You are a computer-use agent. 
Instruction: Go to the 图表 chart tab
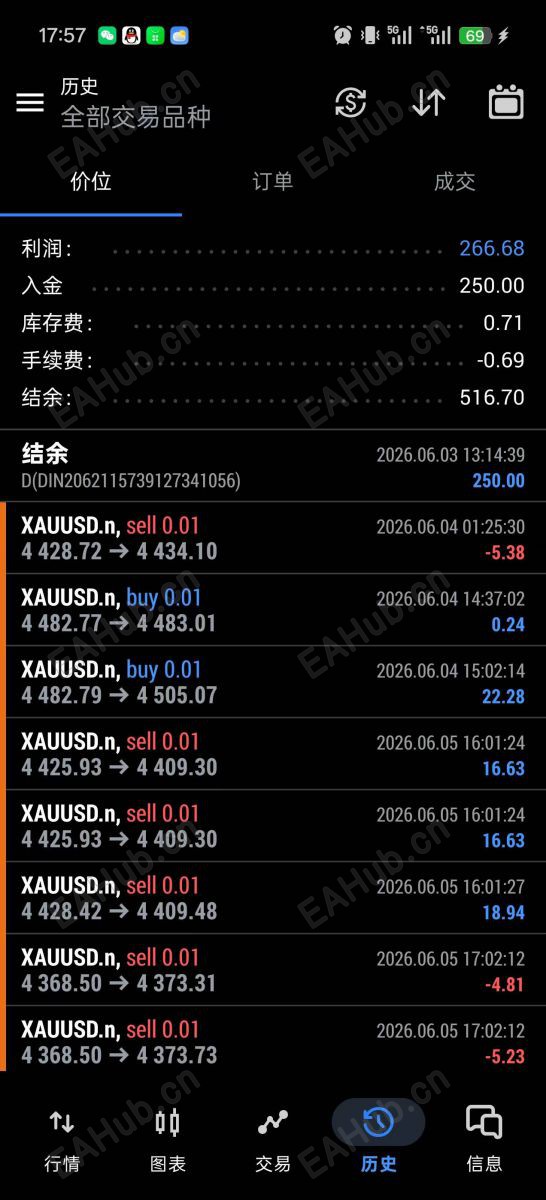tap(168, 1139)
